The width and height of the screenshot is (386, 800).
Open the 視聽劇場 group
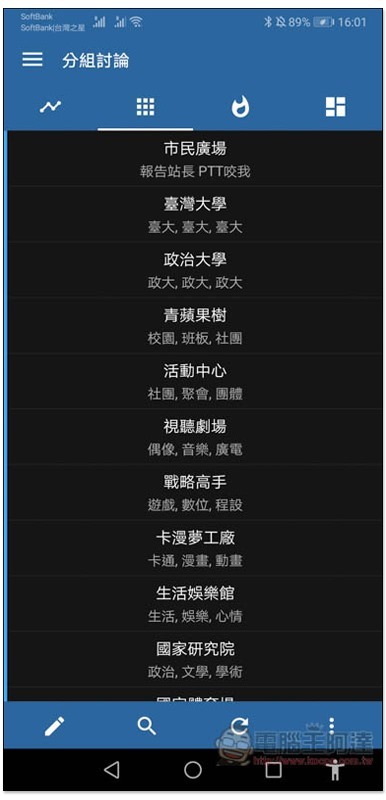195,437
